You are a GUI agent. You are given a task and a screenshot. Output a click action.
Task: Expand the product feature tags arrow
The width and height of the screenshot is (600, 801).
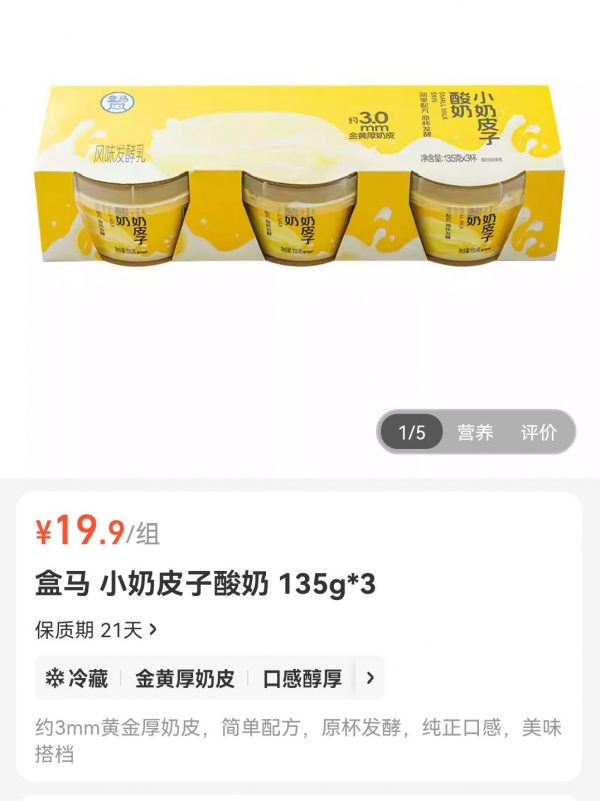pyautogui.click(x=370, y=678)
